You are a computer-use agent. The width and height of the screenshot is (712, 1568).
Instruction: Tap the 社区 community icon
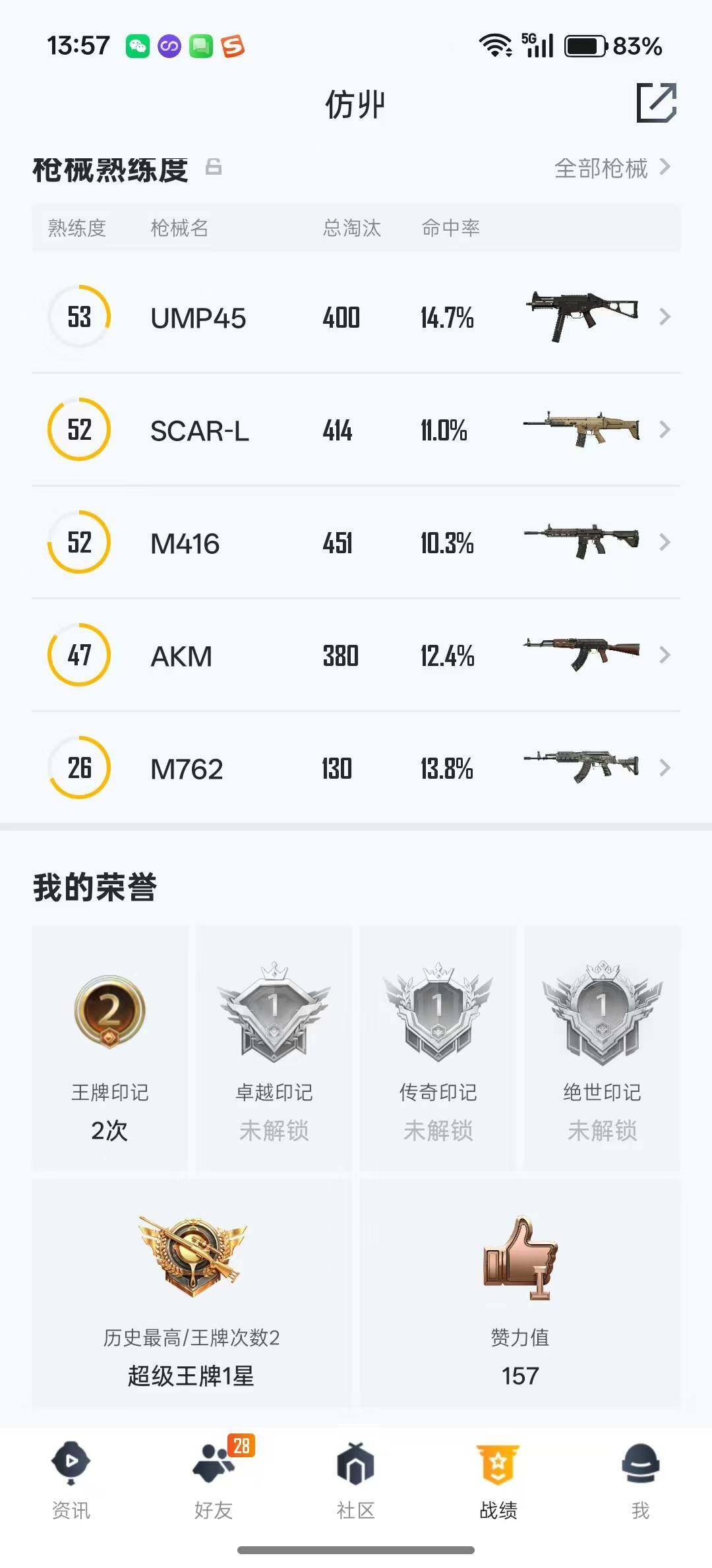pos(356,1463)
